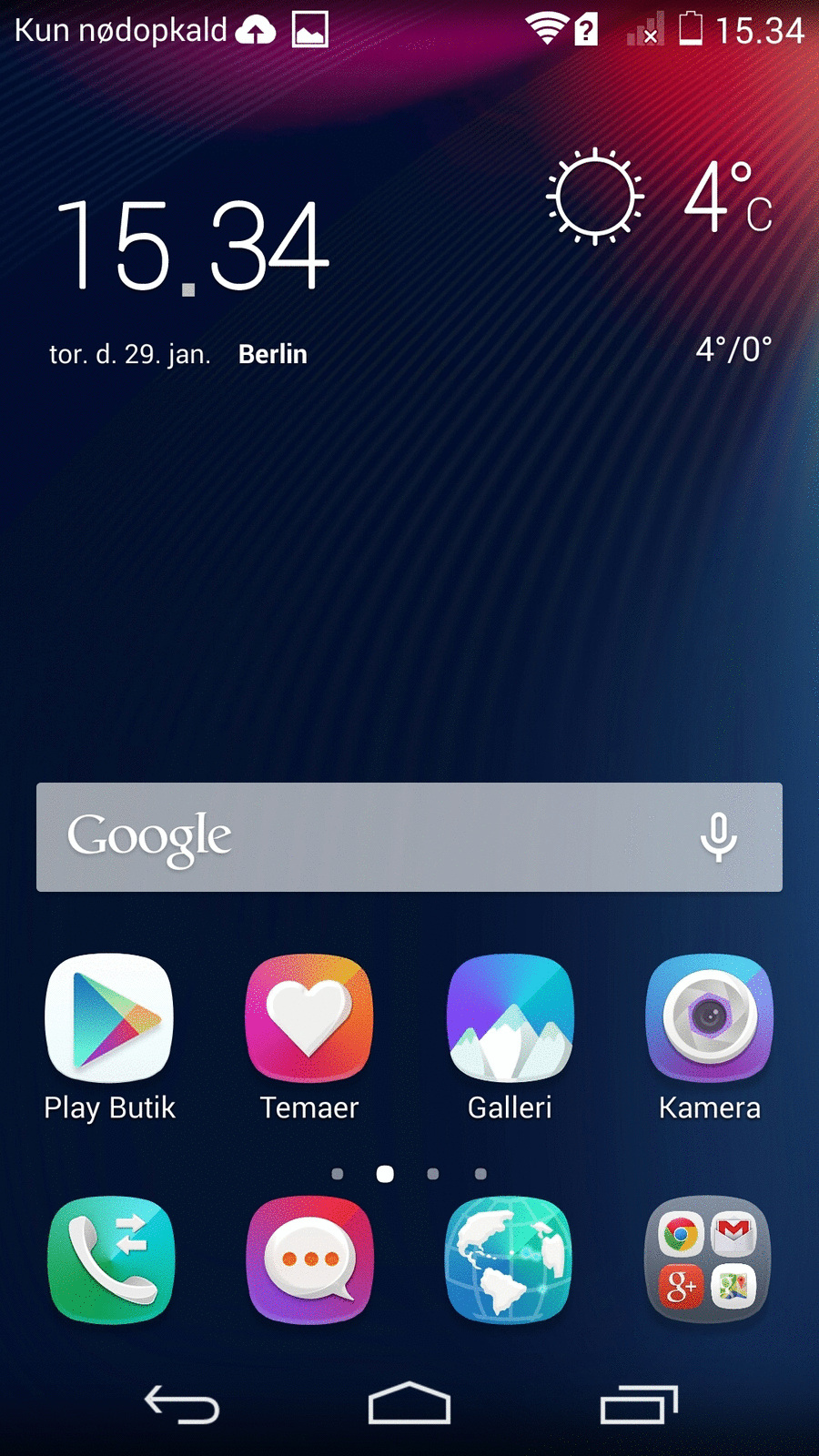Open the messaging app in the dock
Image resolution: width=819 pixels, height=1456 pixels.
pos(309,1259)
